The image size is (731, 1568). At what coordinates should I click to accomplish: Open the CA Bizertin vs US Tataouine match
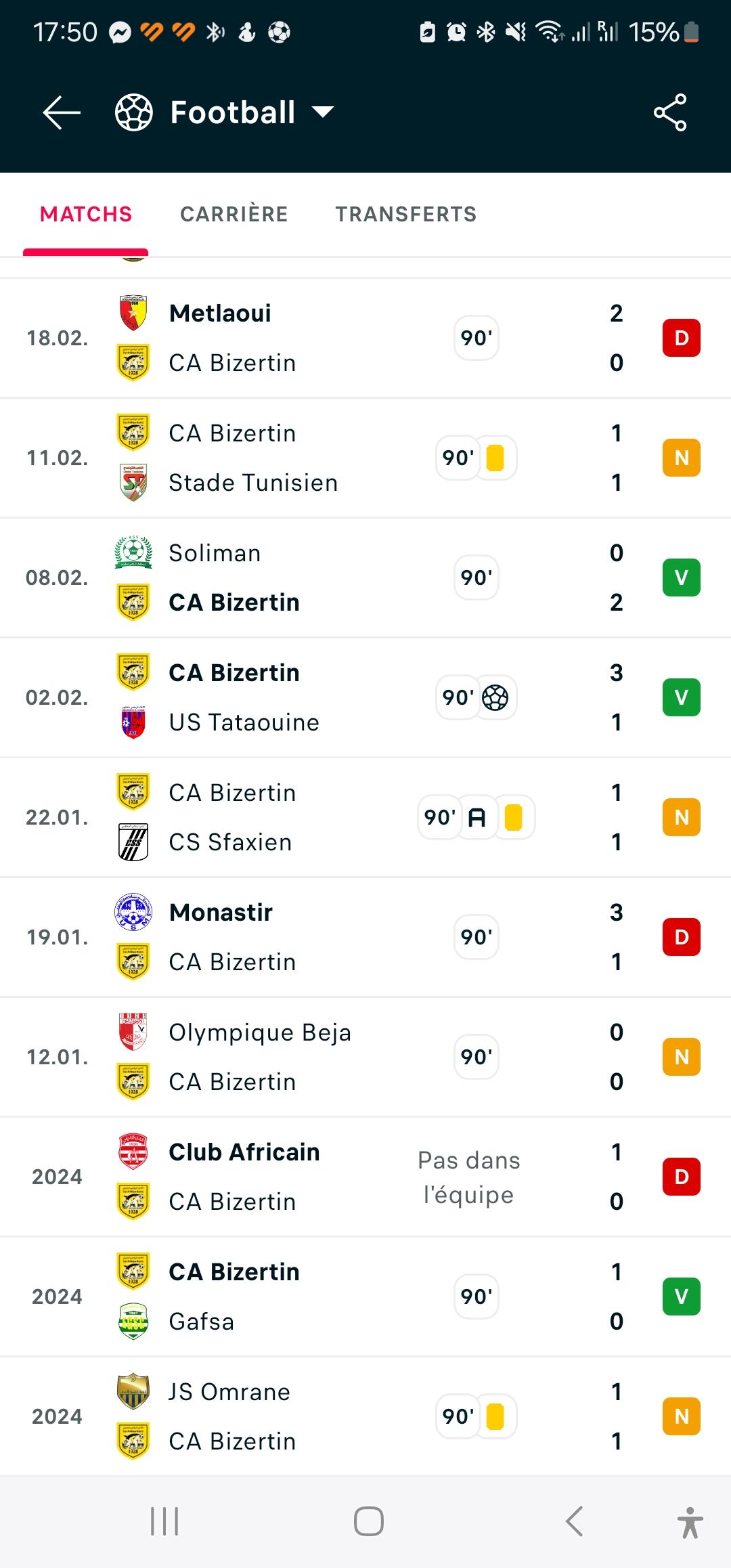[365, 697]
